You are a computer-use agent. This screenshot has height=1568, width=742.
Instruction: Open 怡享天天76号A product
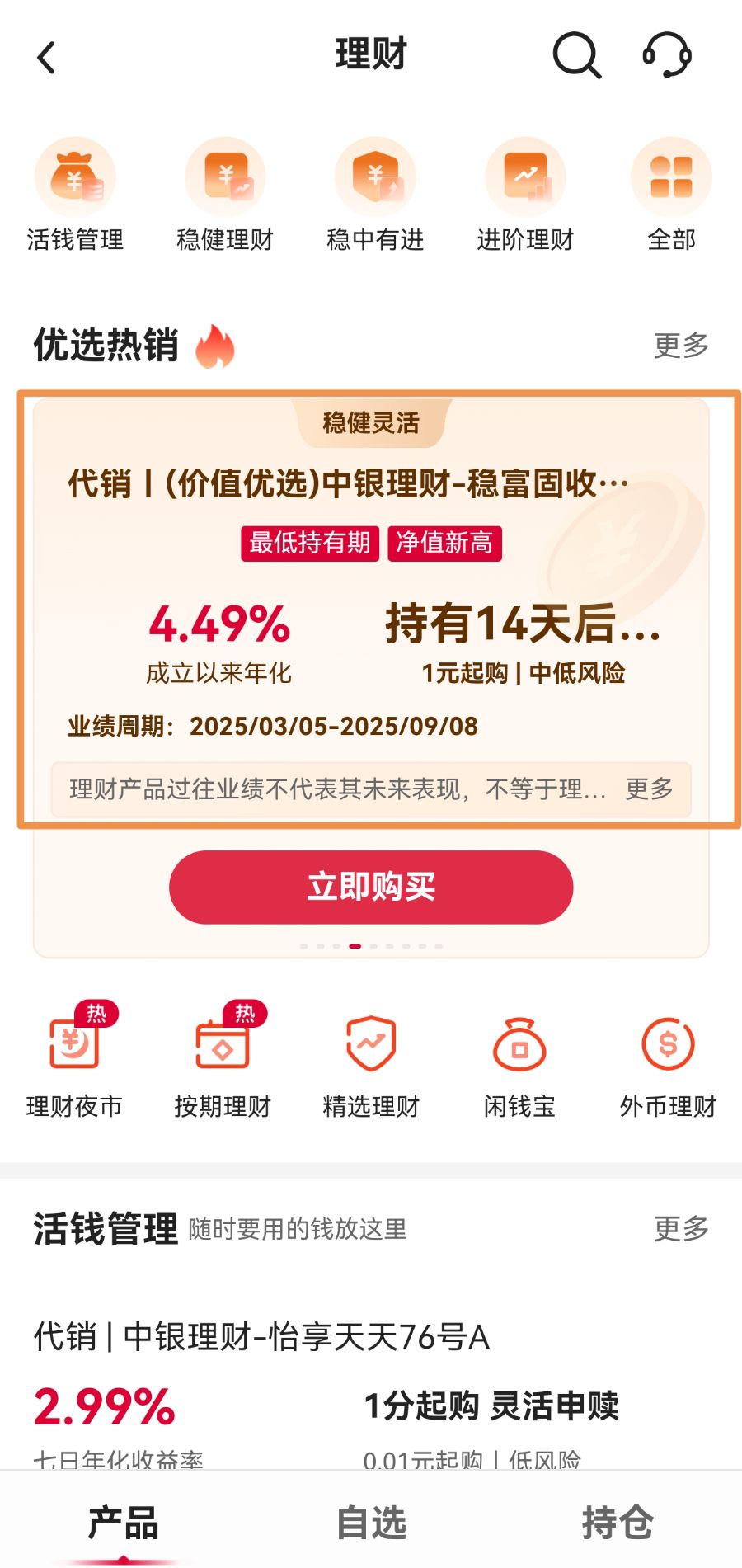(x=262, y=1337)
